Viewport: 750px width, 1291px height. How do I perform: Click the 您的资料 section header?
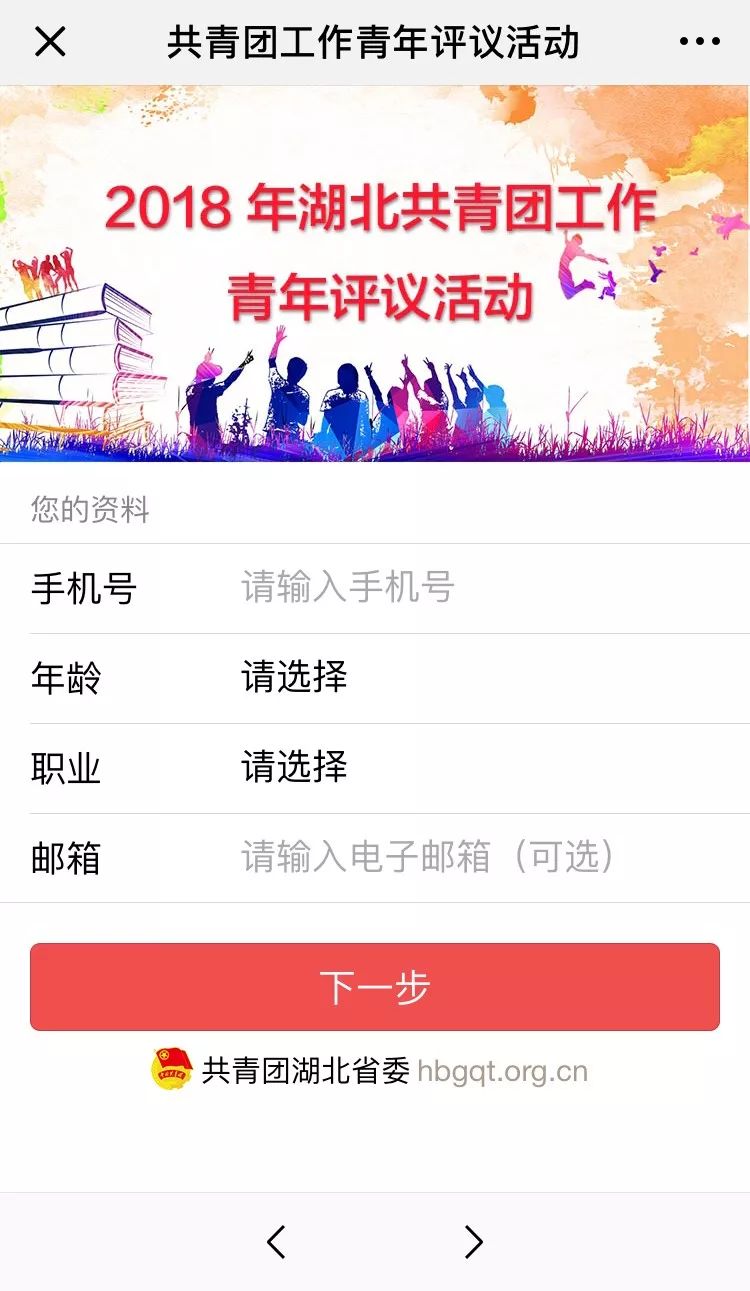[90, 510]
